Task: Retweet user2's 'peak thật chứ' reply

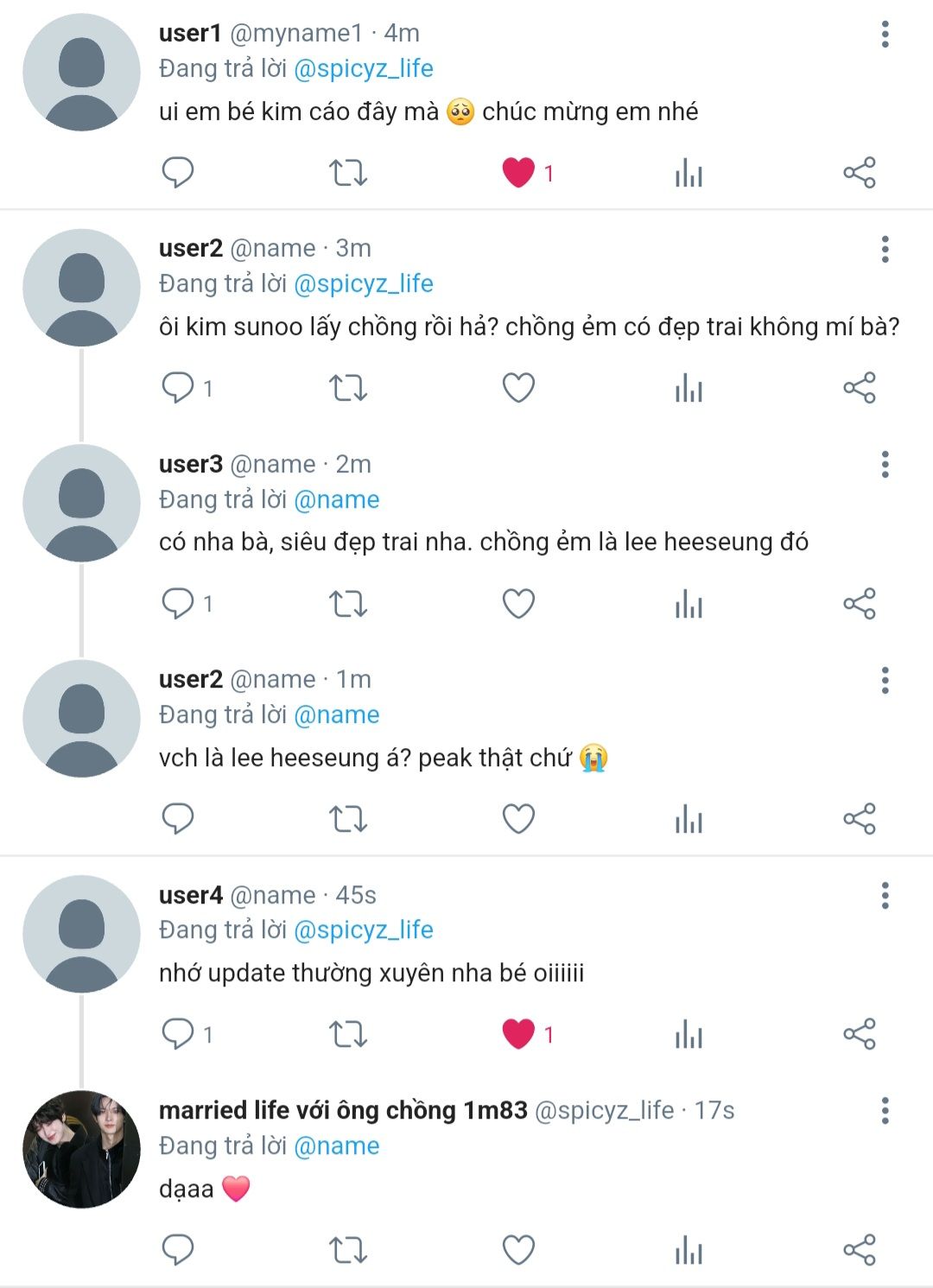Action: click(348, 818)
